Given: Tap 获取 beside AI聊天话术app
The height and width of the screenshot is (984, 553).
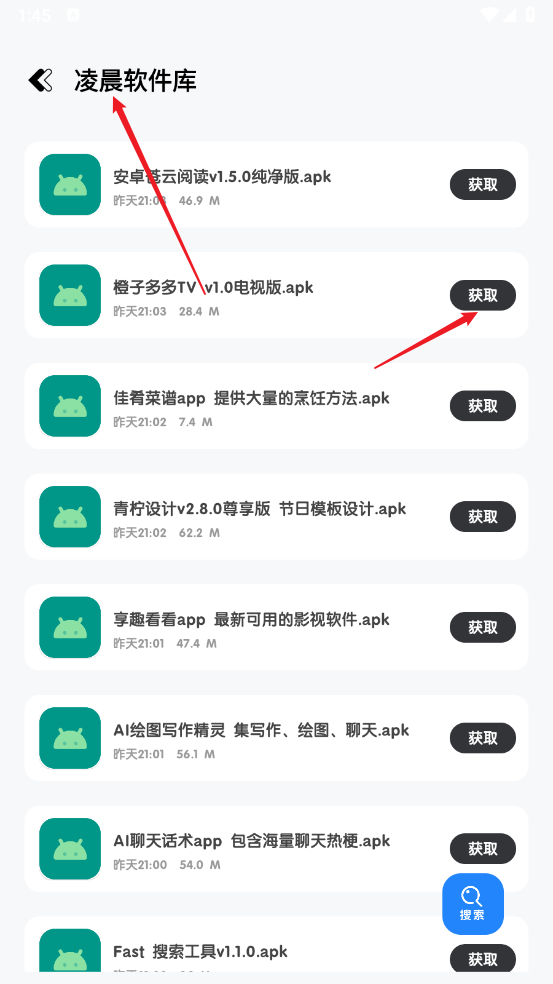Looking at the screenshot, I should [483, 848].
